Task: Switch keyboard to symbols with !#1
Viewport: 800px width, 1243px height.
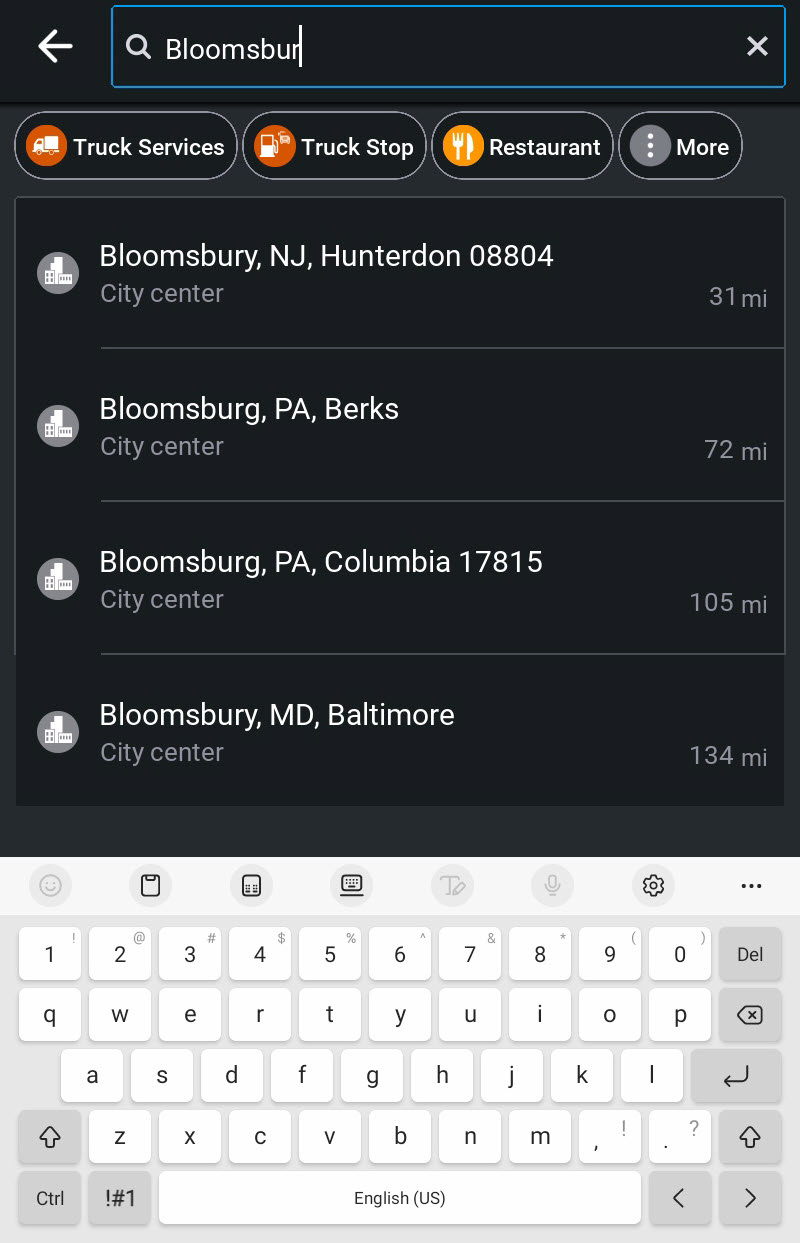Action: [120, 1198]
